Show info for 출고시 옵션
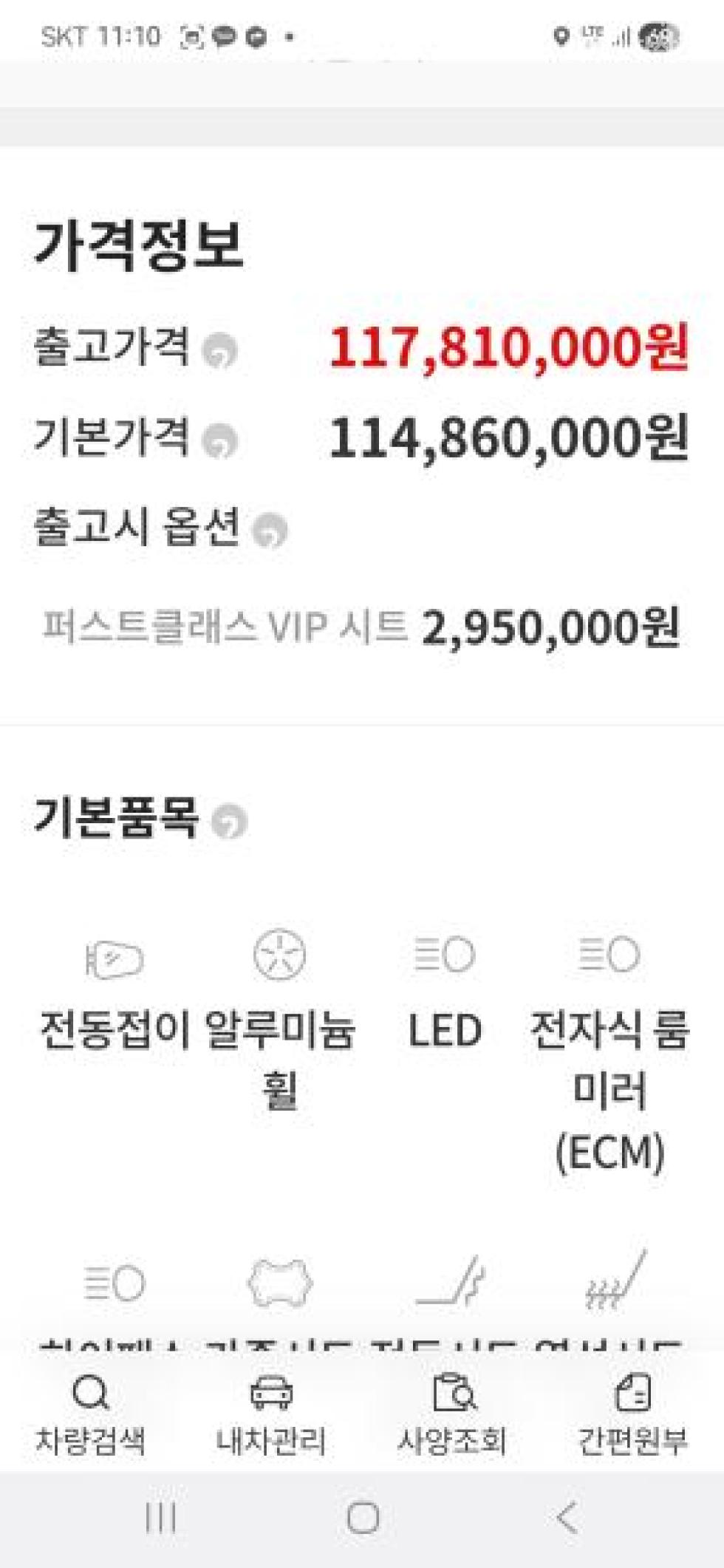 point(270,531)
